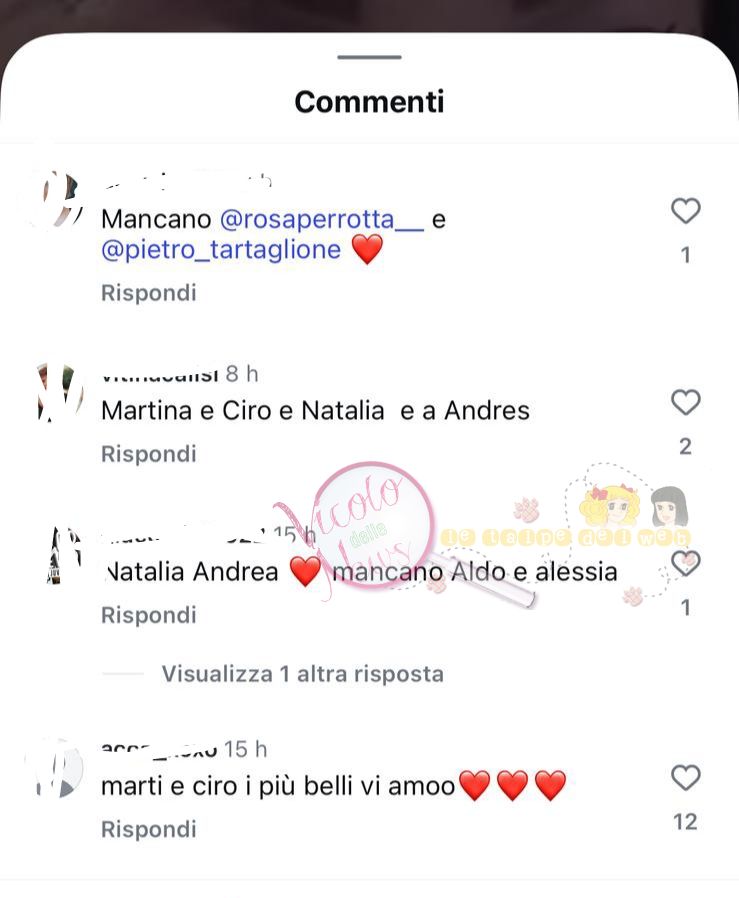Tap the comments sheet drag handle
Viewport: 739px width, 898px height.
point(369,57)
